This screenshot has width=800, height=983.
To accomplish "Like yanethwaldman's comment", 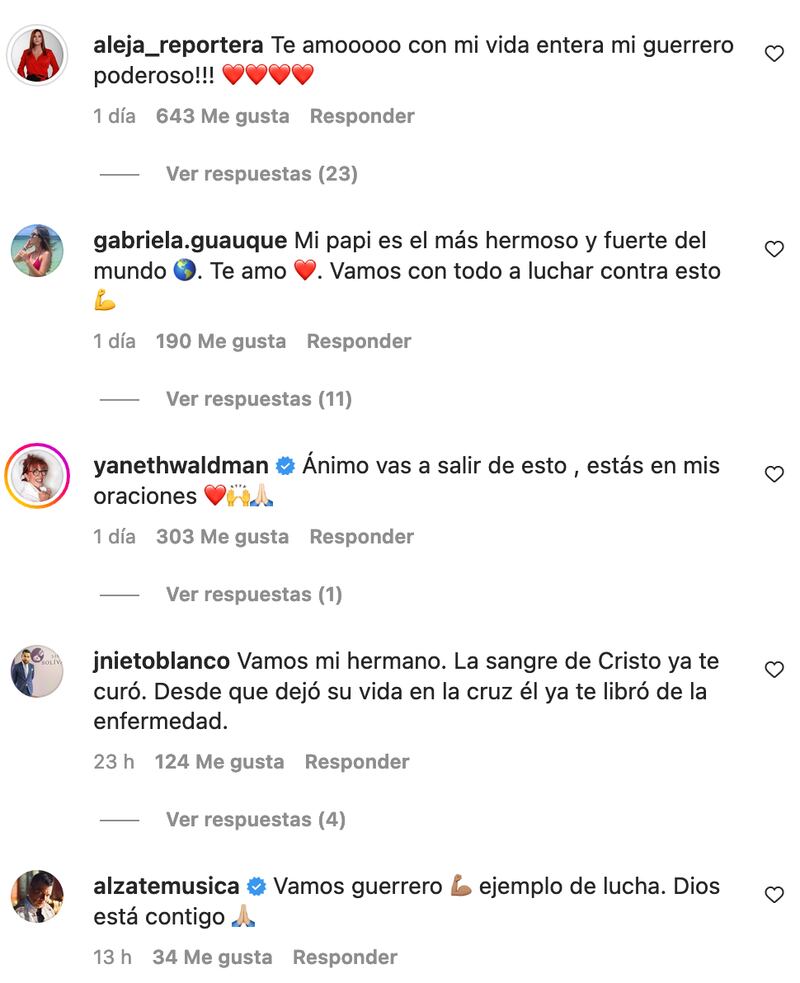I will coord(774,474).
